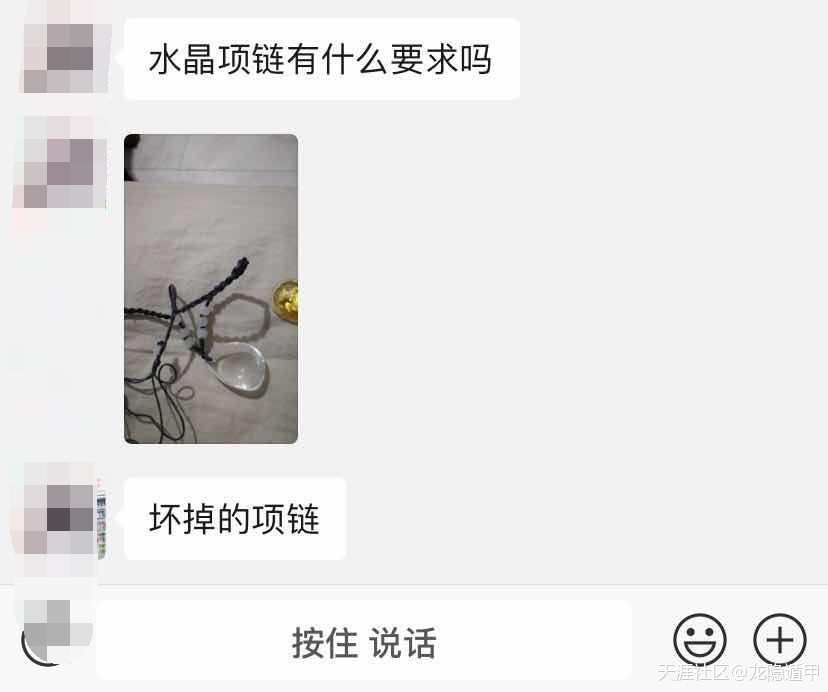Tap the 按住 说话 hold-to-talk button

click(x=364, y=641)
